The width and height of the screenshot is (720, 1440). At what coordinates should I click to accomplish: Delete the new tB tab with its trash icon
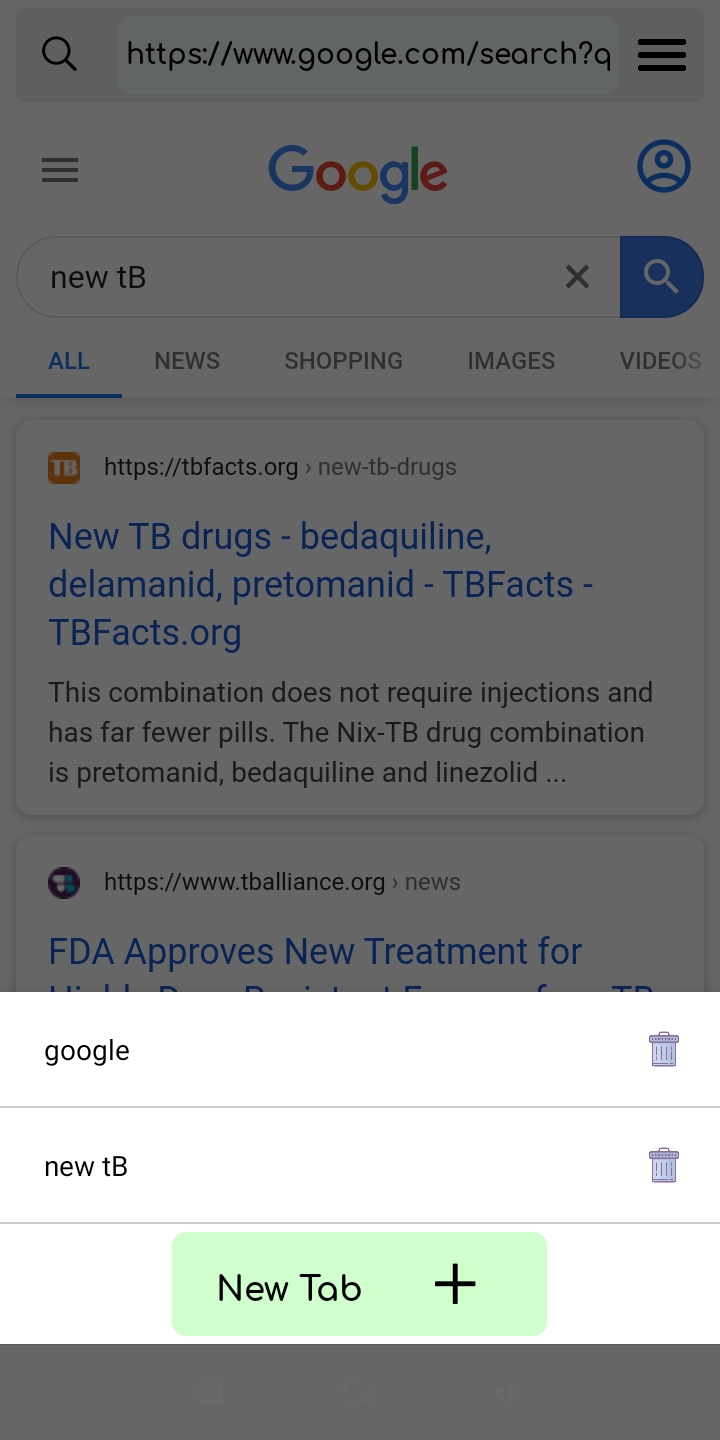664,1165
